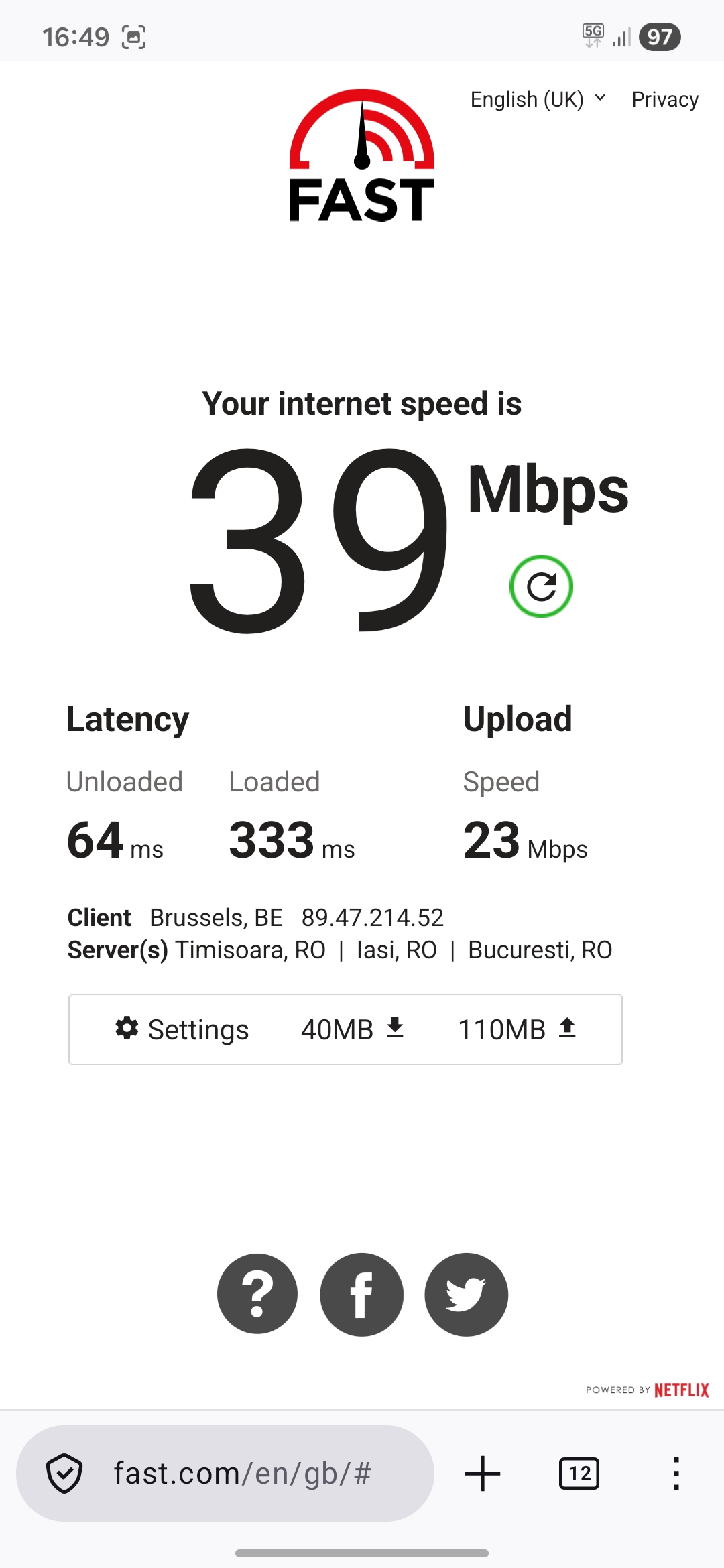View site security shield info
The height and width of the screenshot is (1568, 724).
click(64, 1474)
